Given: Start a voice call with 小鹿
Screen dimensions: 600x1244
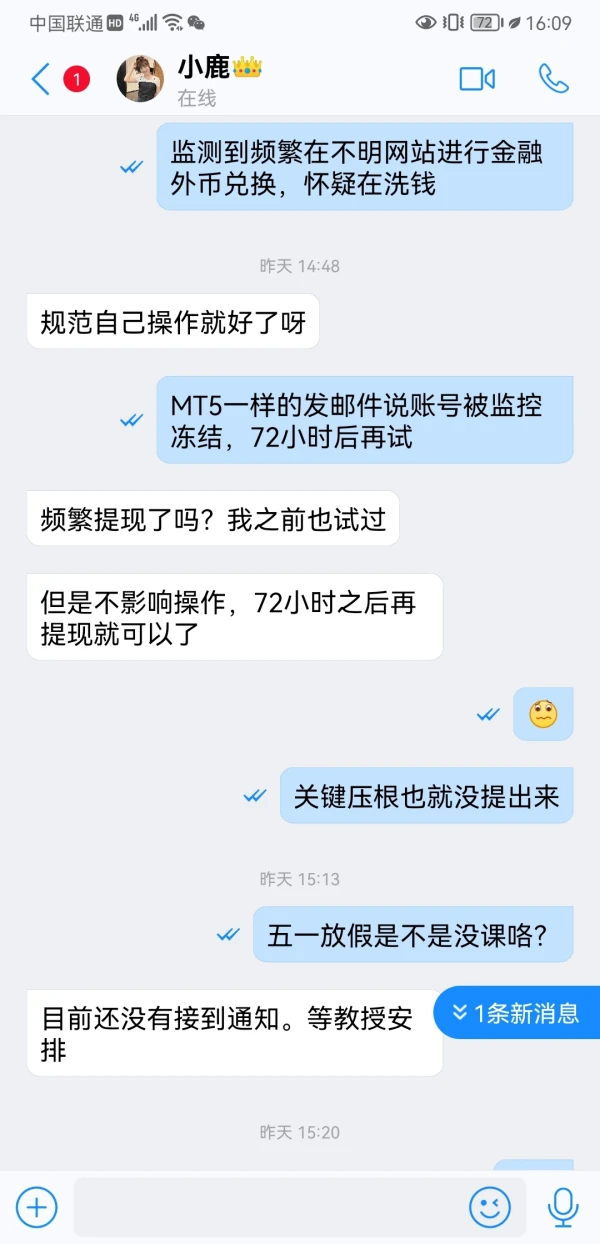Looking at the screenshot, I should pyautogui.click(x=553, y=79).
